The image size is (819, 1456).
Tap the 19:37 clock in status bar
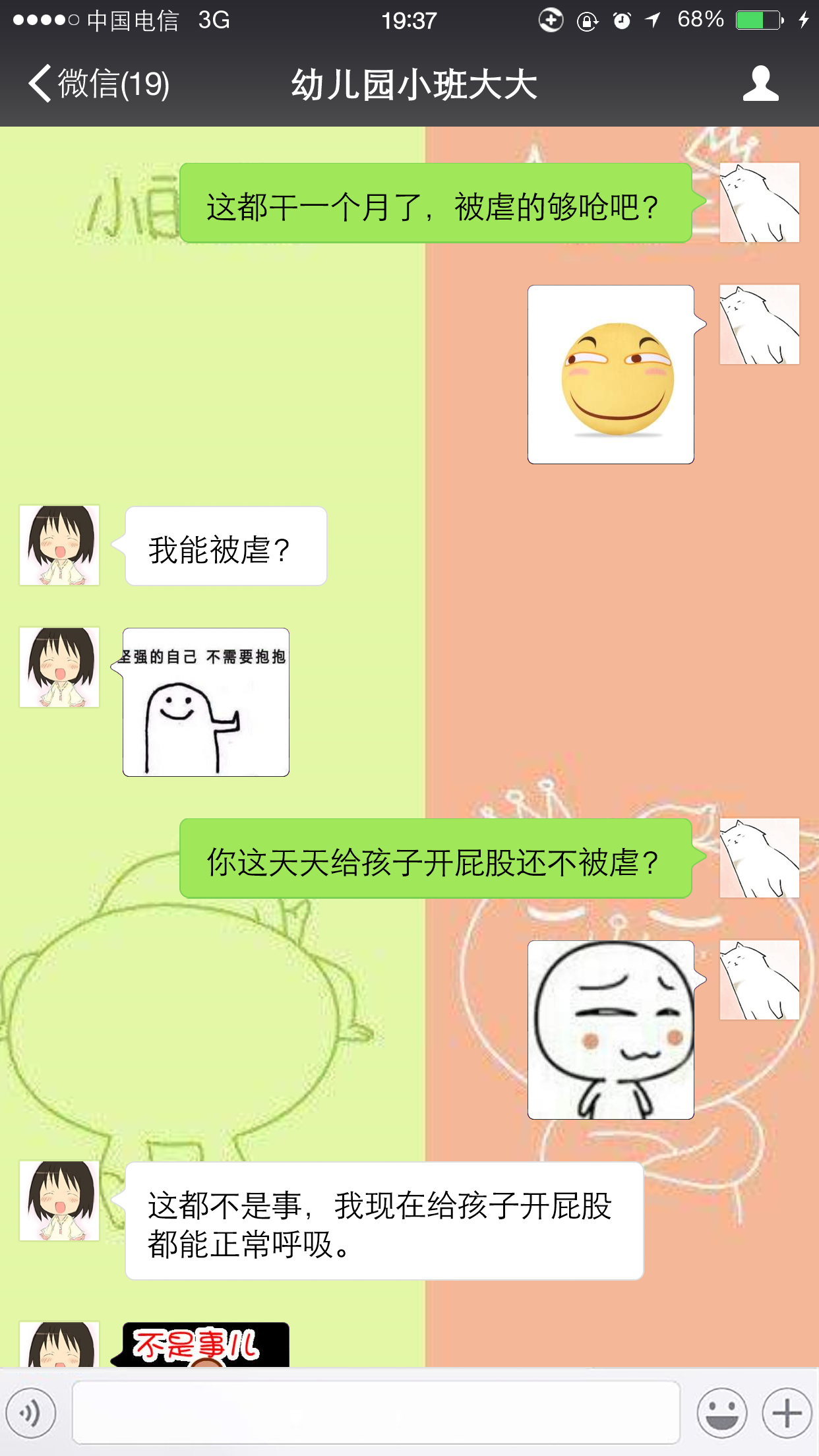pos(409,21)
